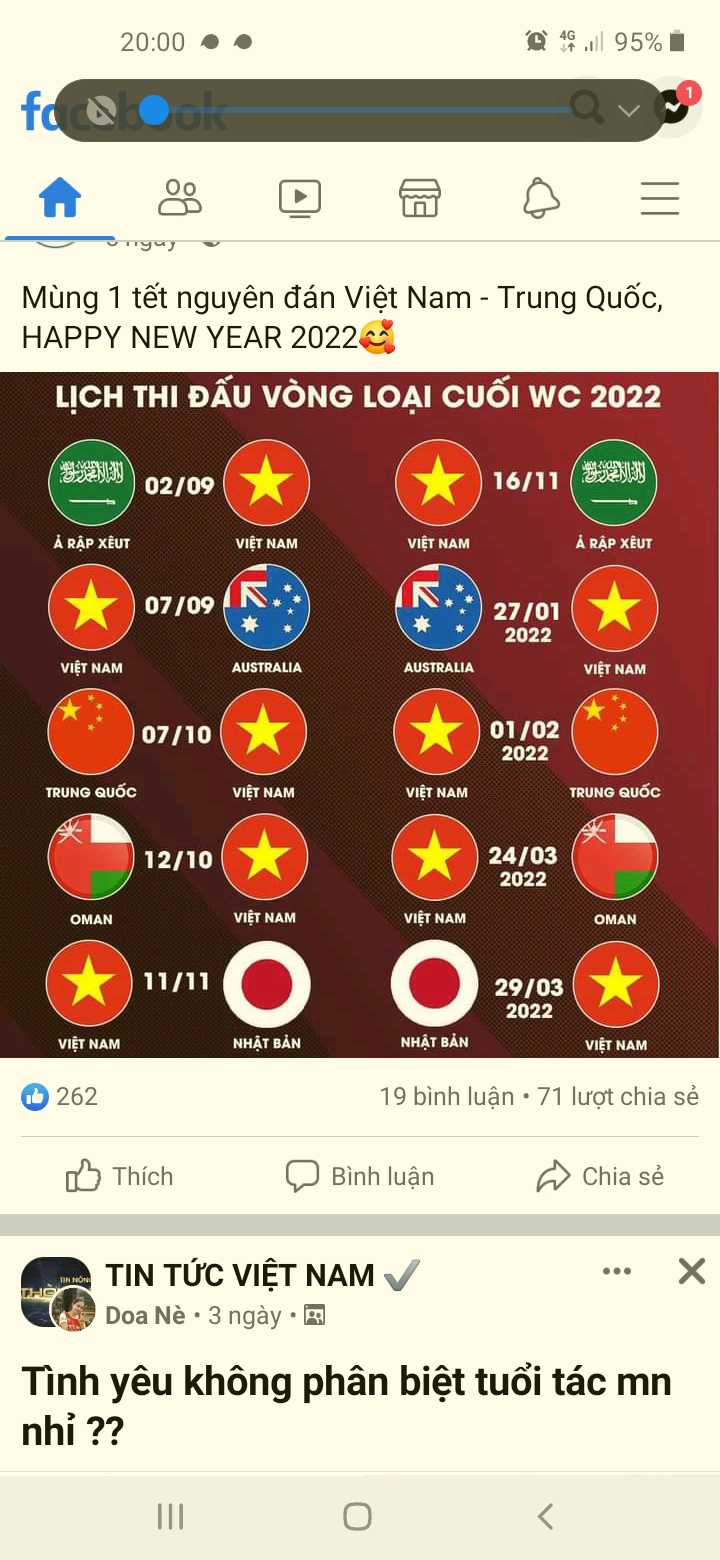The image size is (720, 1560).
Task: Open the WC 2022 schedule image
Action: point(360,715)
